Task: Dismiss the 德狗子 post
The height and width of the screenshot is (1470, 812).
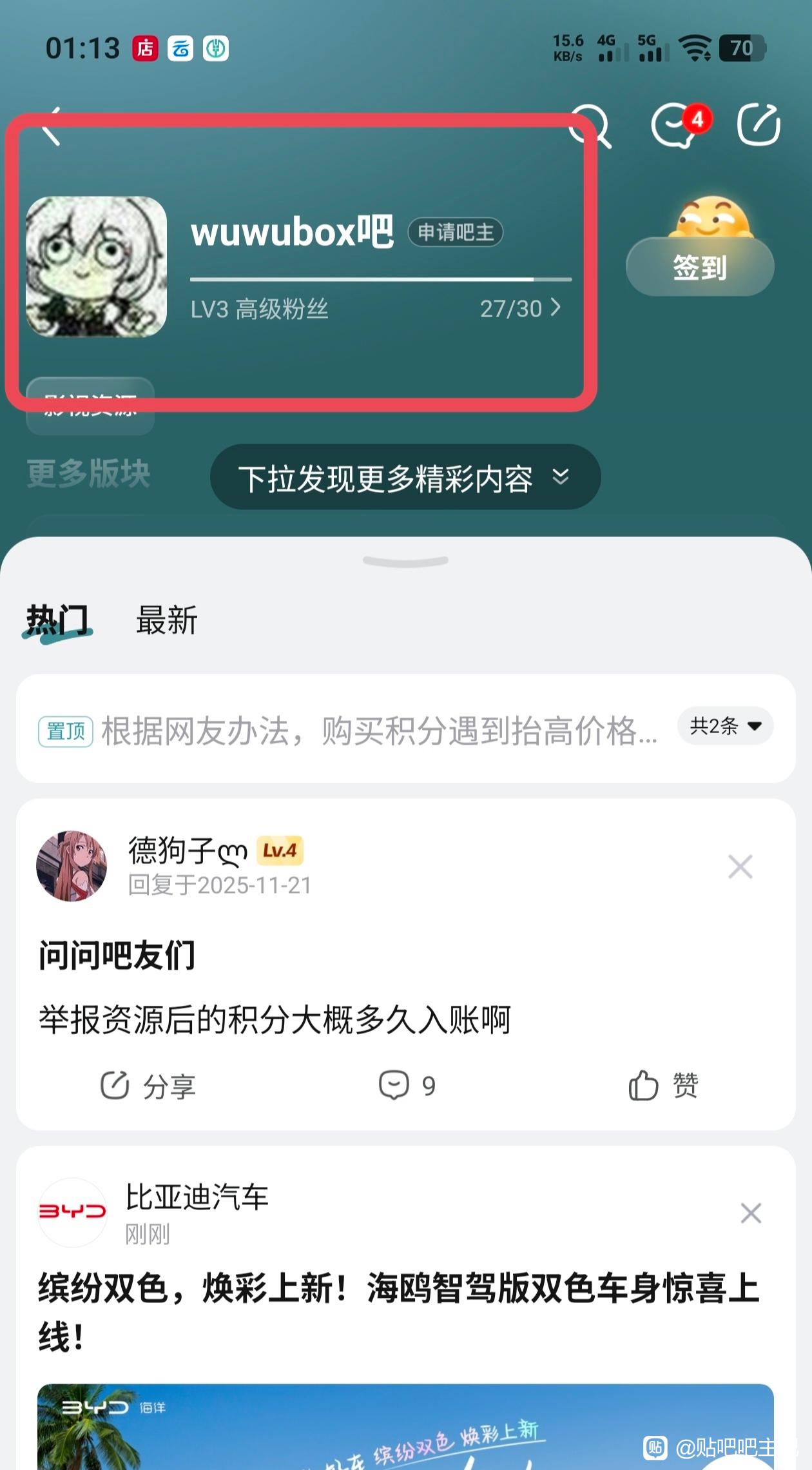Action: (x=740, y=867)
